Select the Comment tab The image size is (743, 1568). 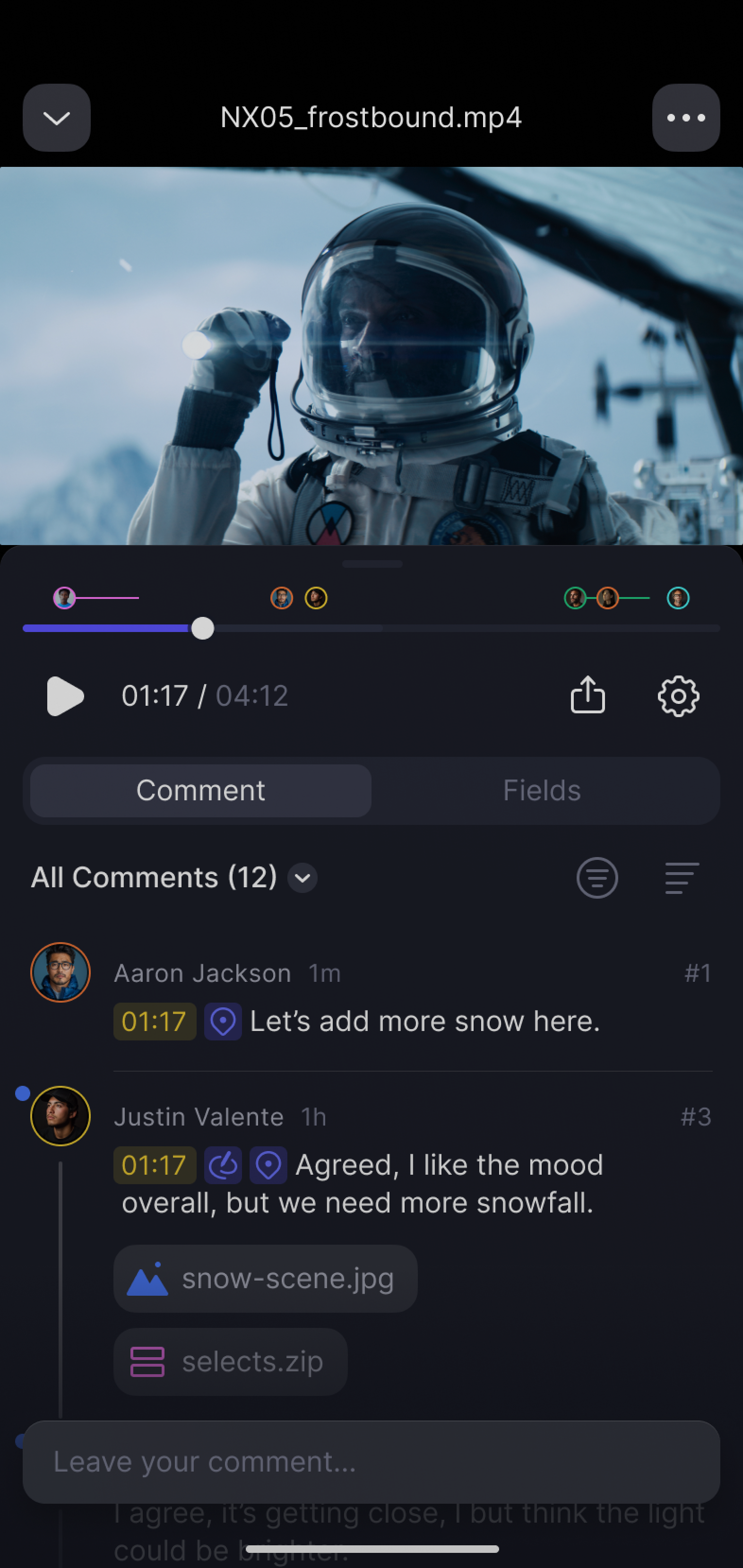point(201,790)
